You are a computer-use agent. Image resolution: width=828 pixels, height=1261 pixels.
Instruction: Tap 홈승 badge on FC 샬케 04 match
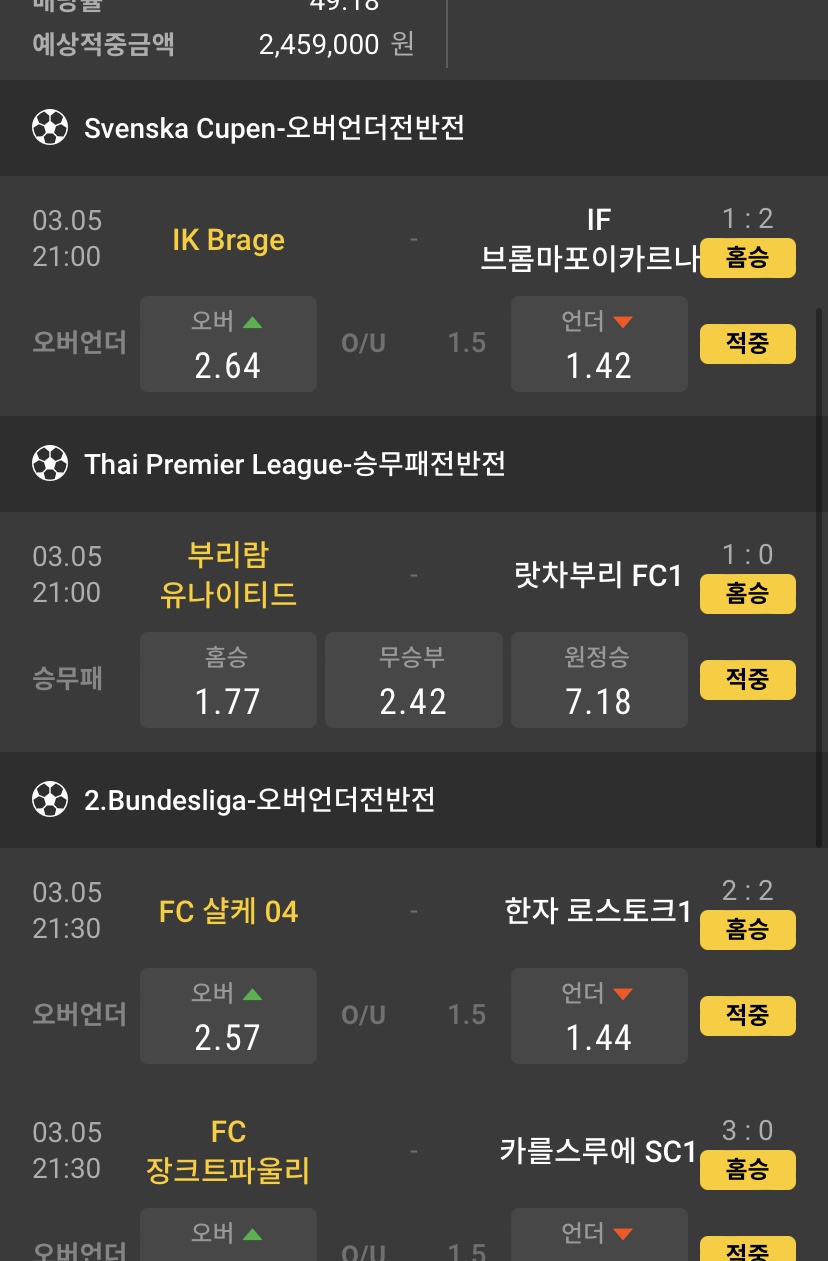(x=747, y=930)
